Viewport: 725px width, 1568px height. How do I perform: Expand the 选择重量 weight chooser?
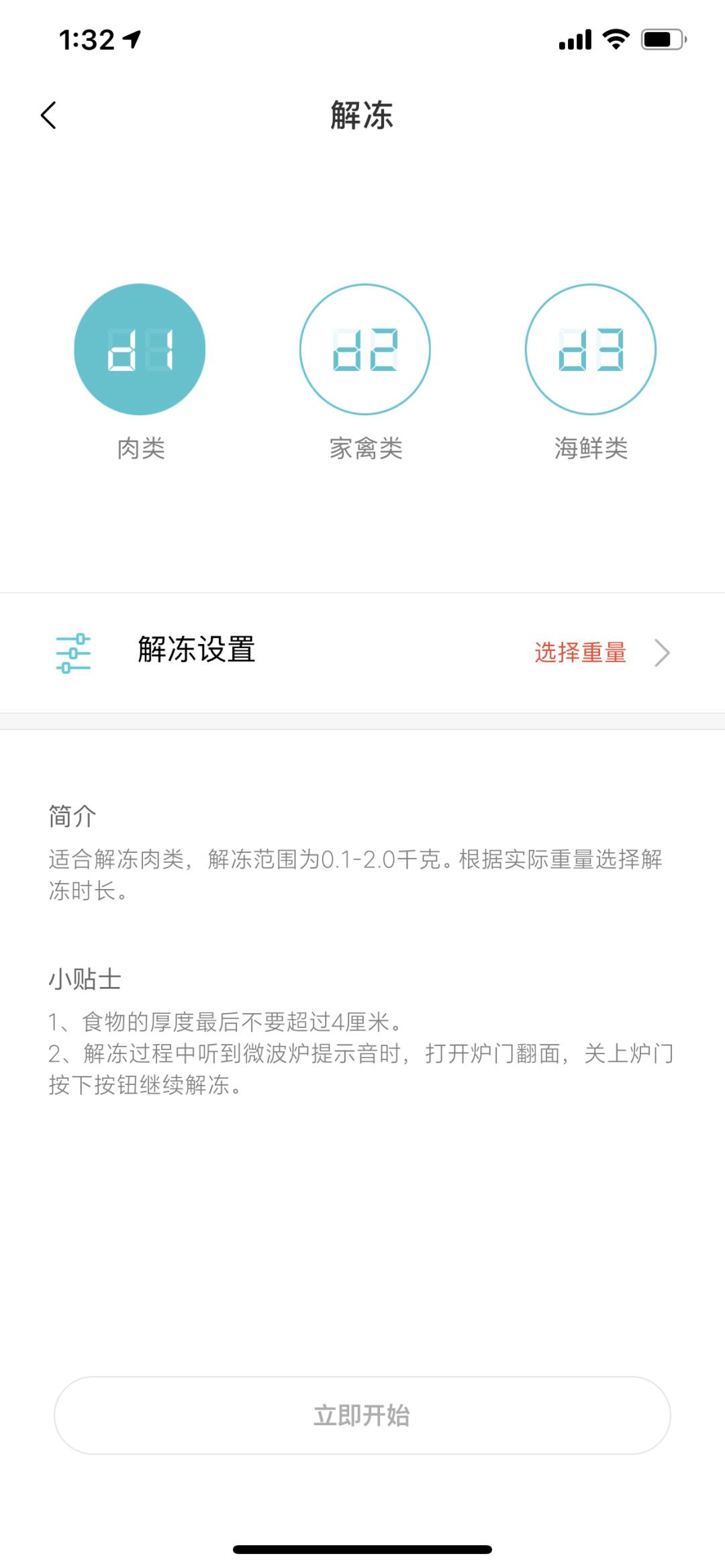581,651
